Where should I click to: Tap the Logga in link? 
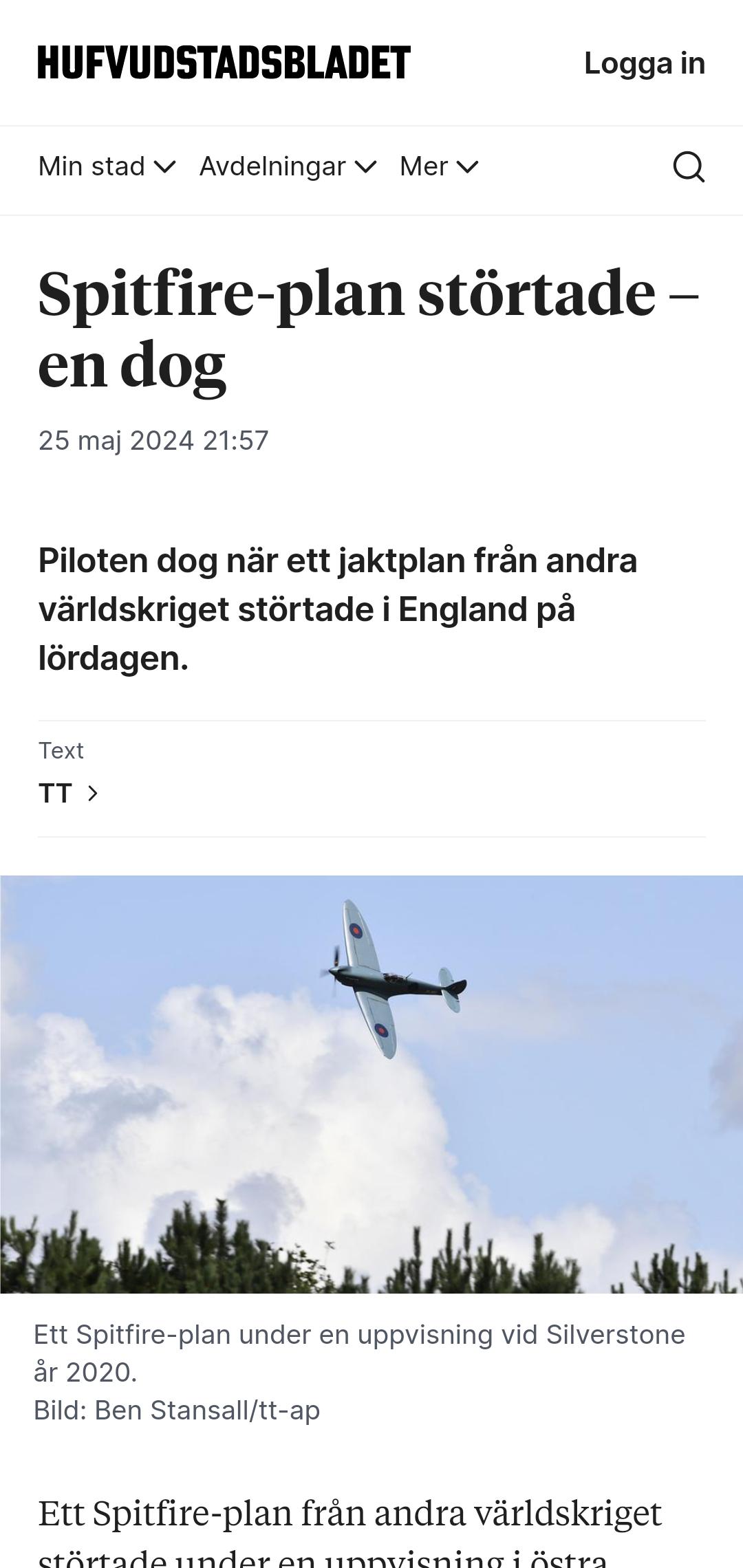[x=645, y=63]
